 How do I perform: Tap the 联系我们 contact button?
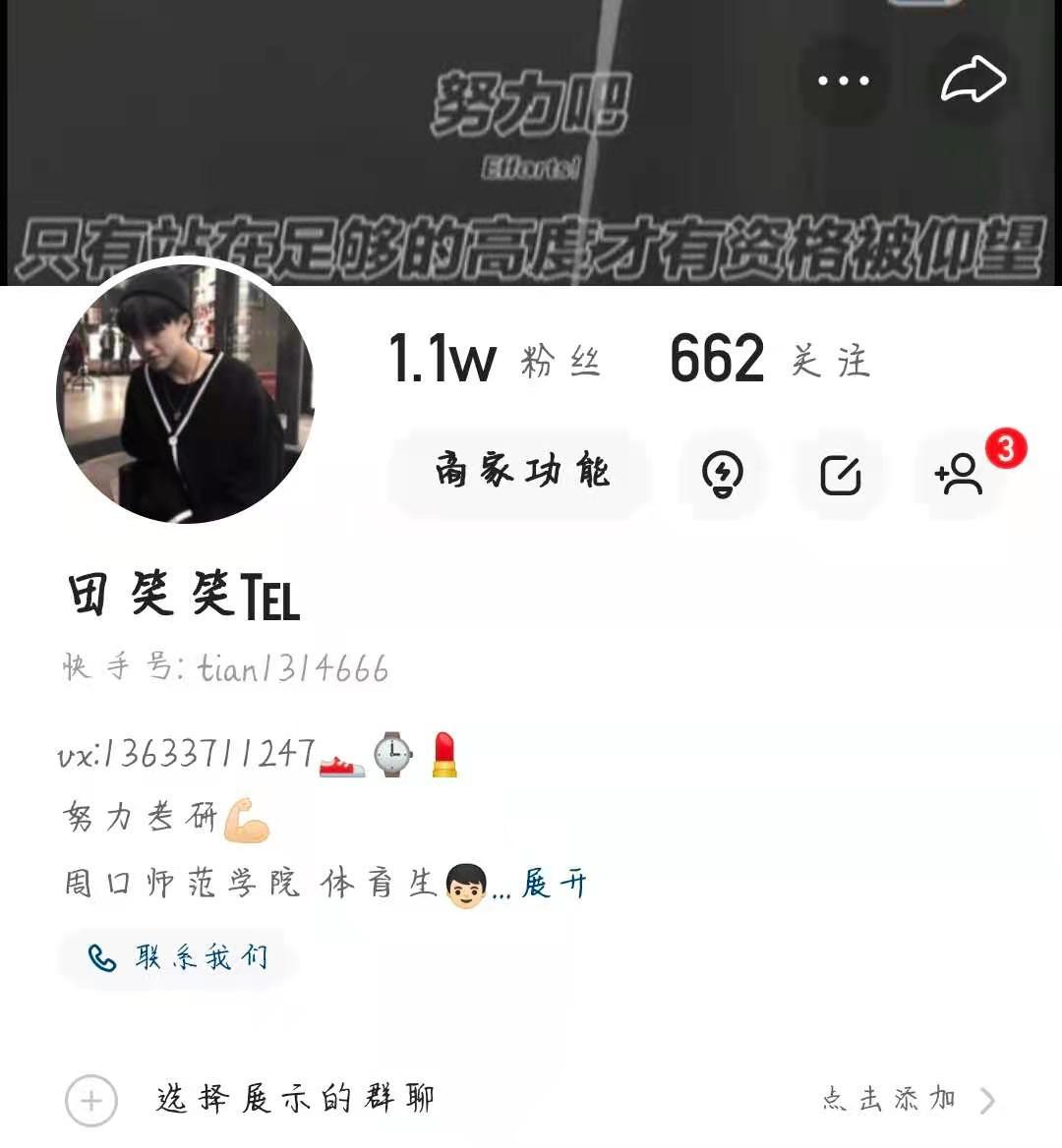178,957
